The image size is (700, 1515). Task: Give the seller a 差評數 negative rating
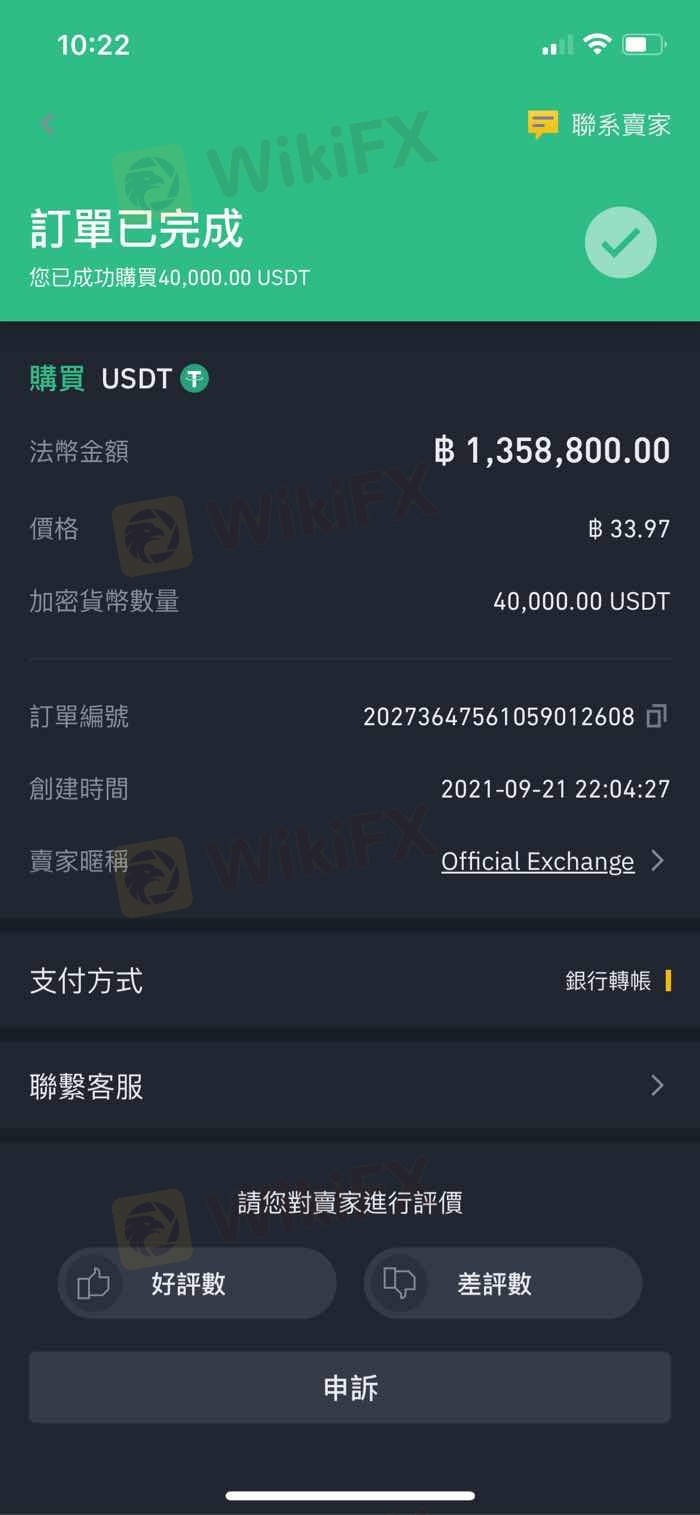click(502, 1283)
